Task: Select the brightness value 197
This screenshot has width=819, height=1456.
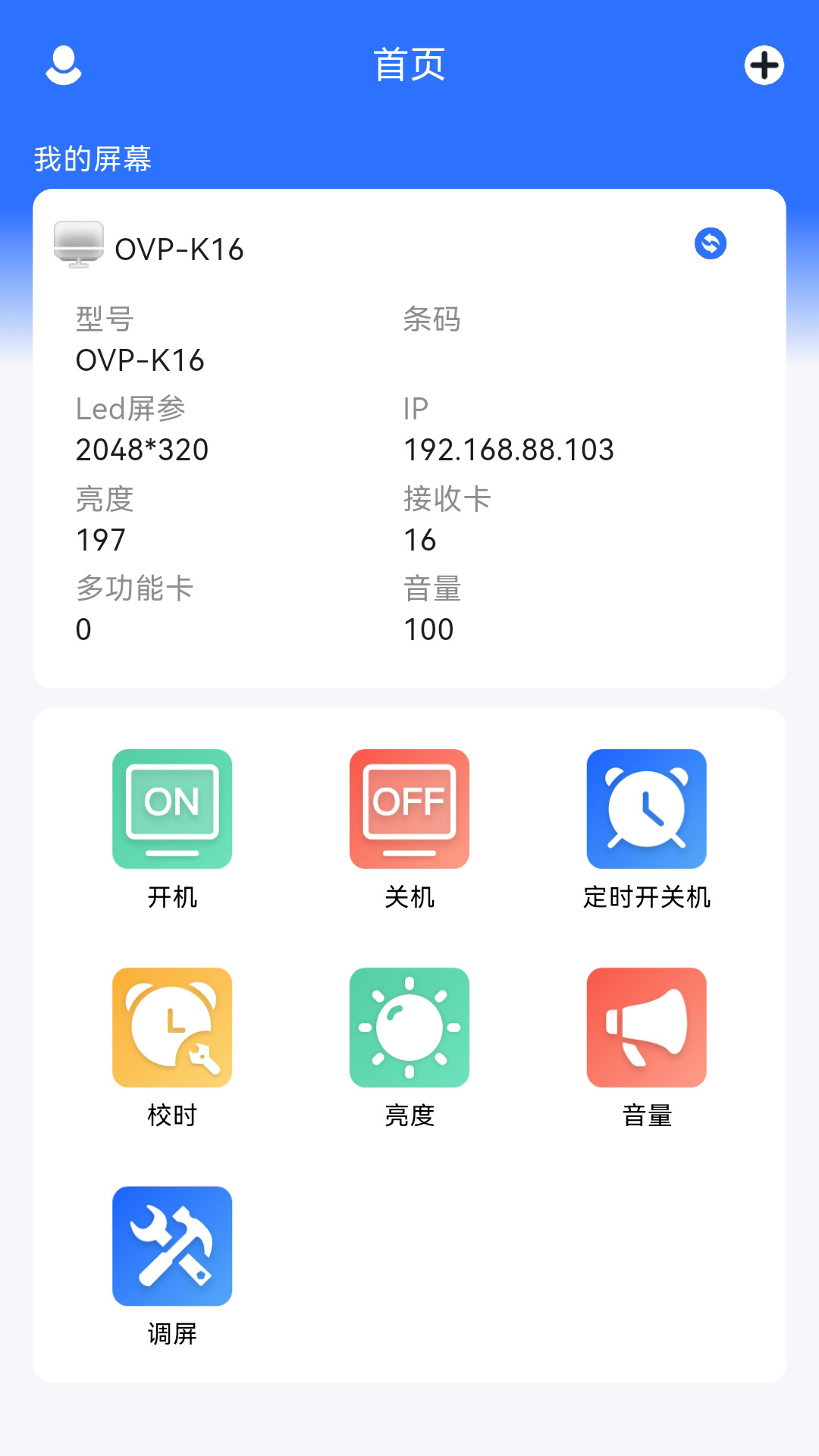Action: (x=100, y=540)
